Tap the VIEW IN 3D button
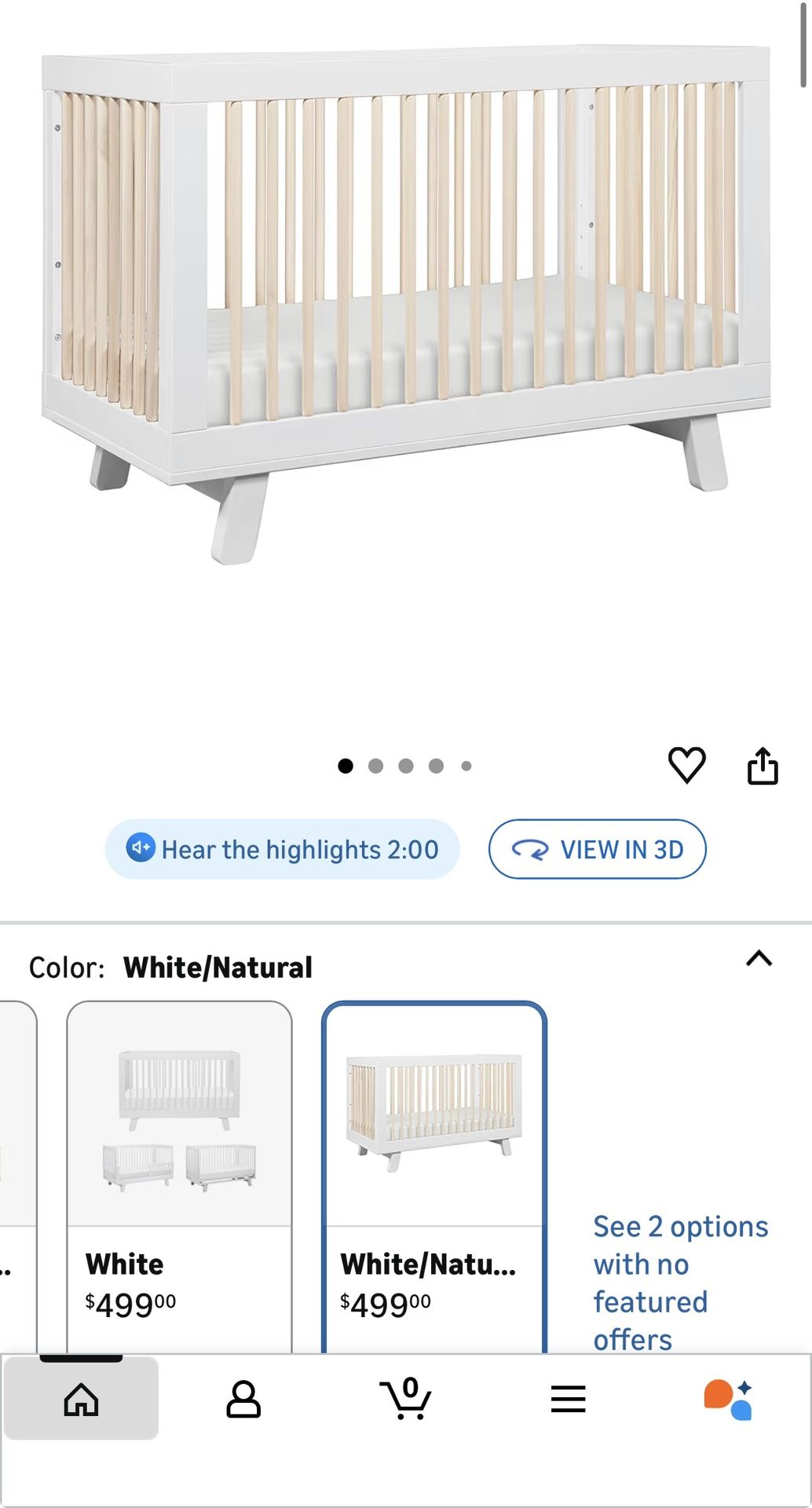Image resolution: width=812 pixels, height=1508 pixels. (598, 849)
